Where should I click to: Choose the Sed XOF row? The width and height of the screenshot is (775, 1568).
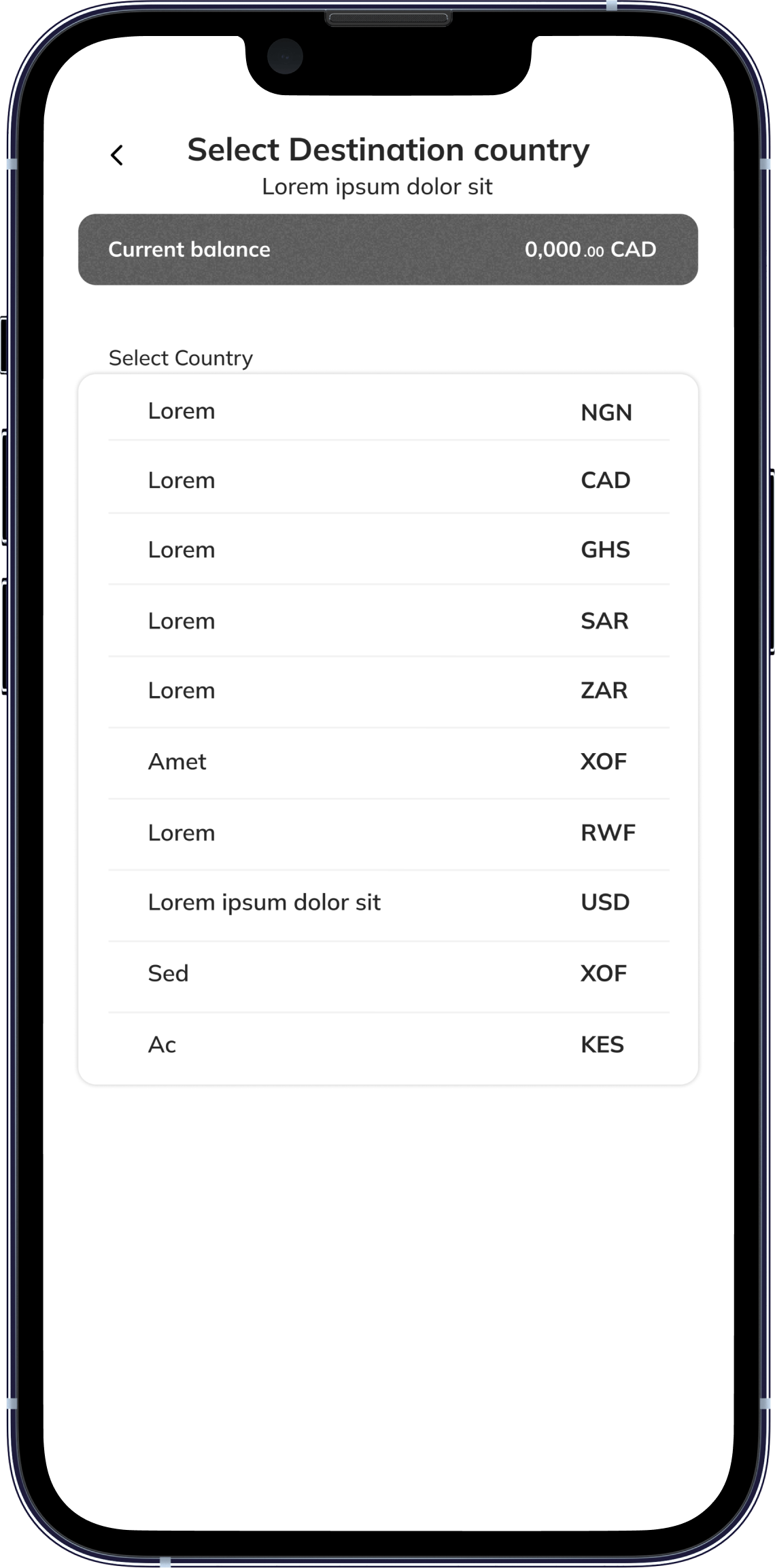tap(388, 974)
